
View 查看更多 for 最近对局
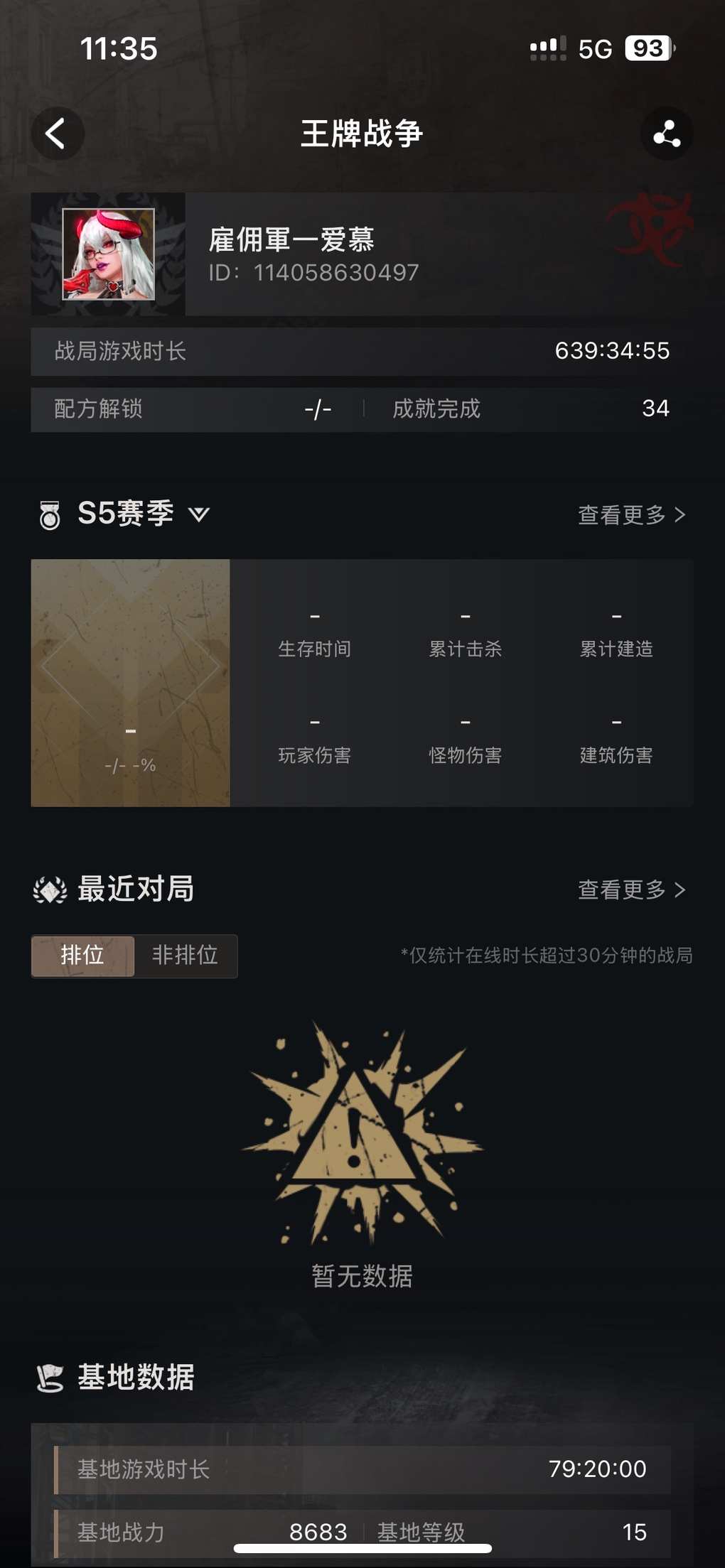tap(631, 890)
